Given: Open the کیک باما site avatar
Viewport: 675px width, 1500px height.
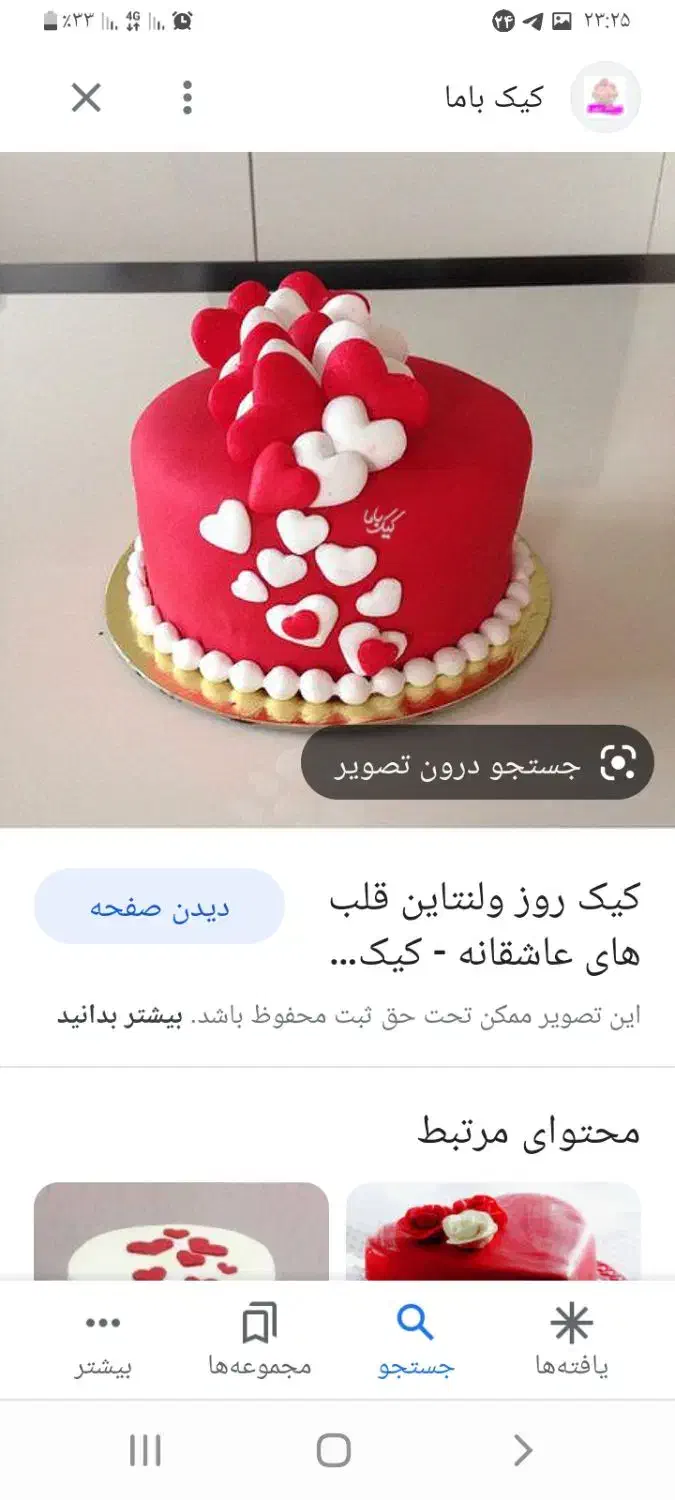Looking at the screenshot, I should pos(604,97).
